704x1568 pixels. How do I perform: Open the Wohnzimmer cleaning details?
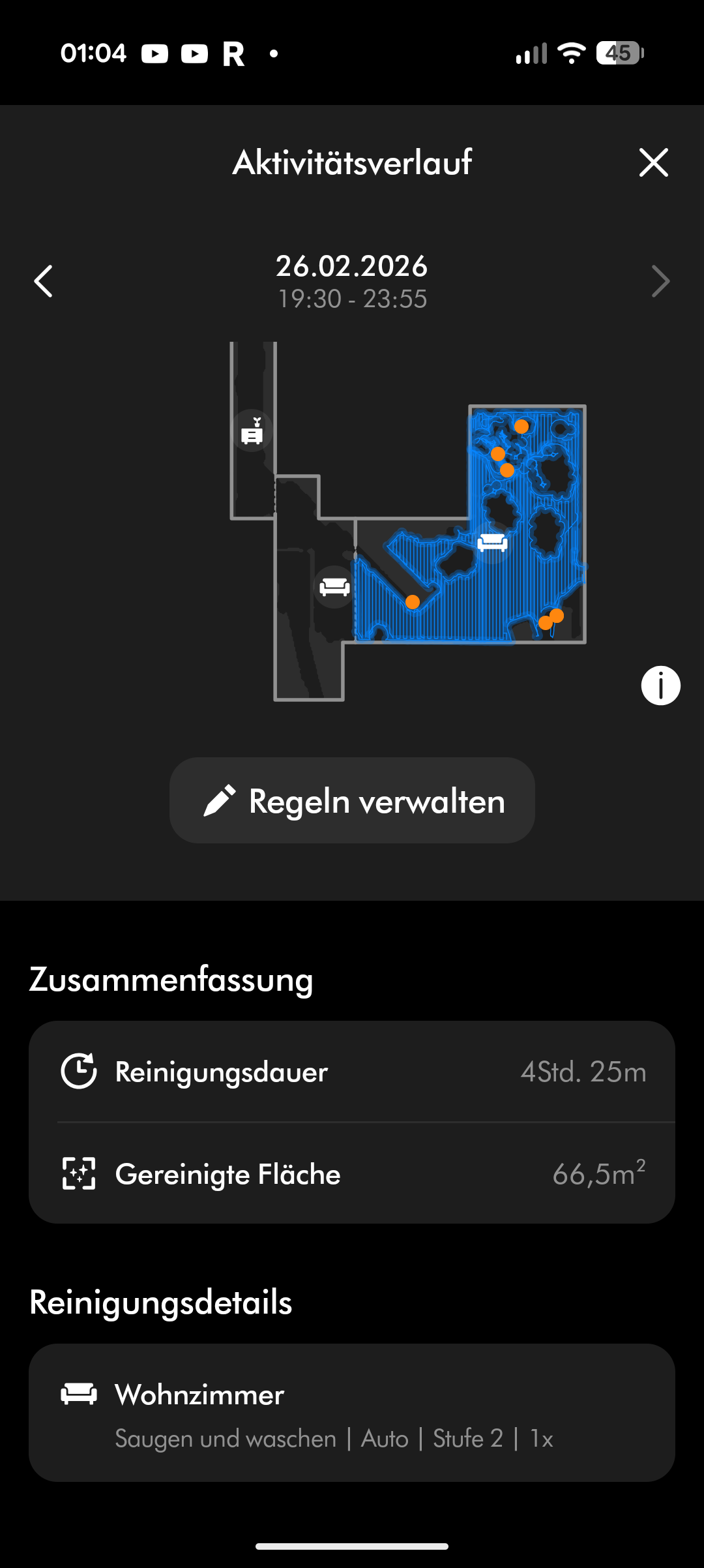[352, 1413]
